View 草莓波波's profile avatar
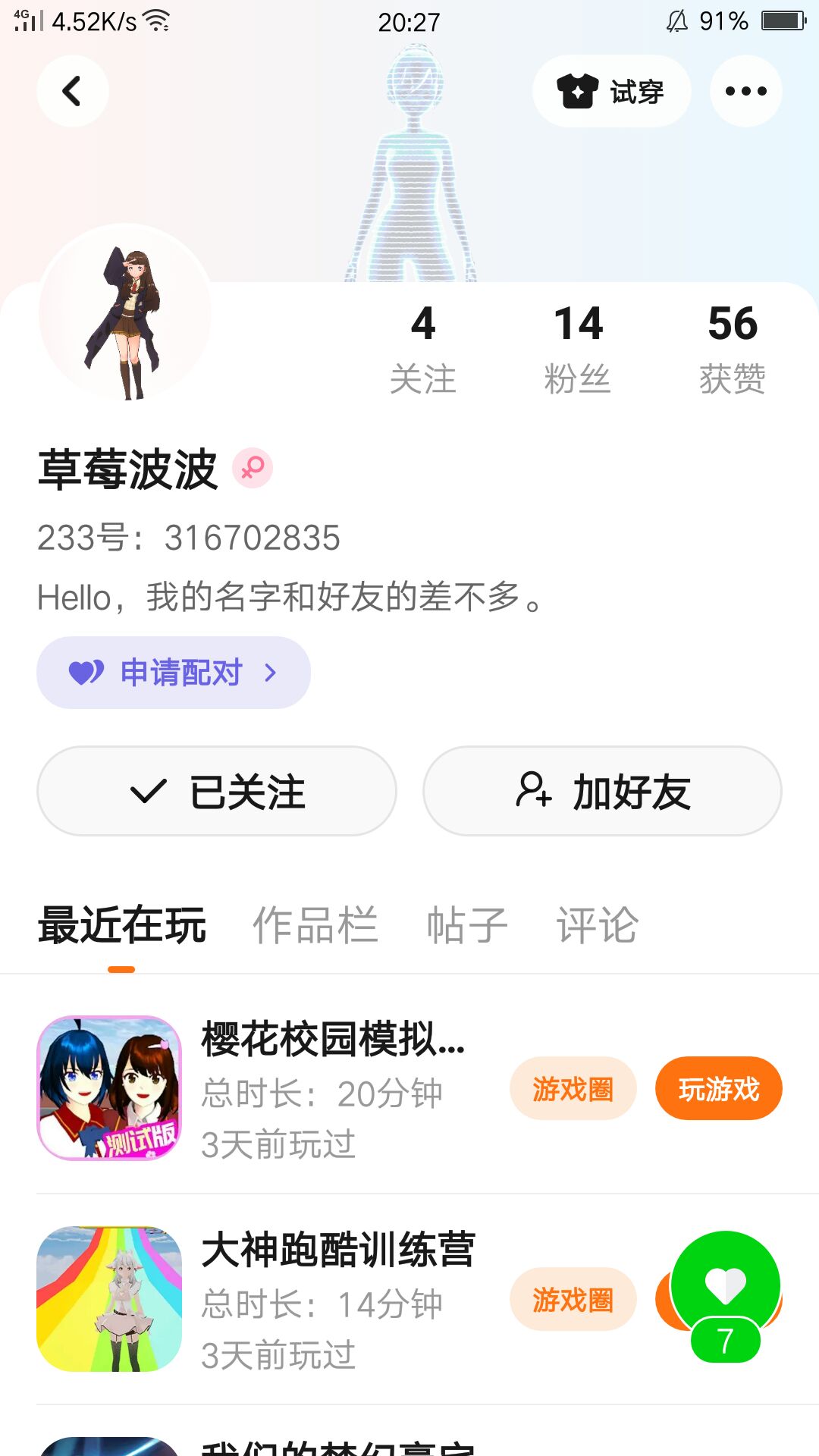 [125, 312]
